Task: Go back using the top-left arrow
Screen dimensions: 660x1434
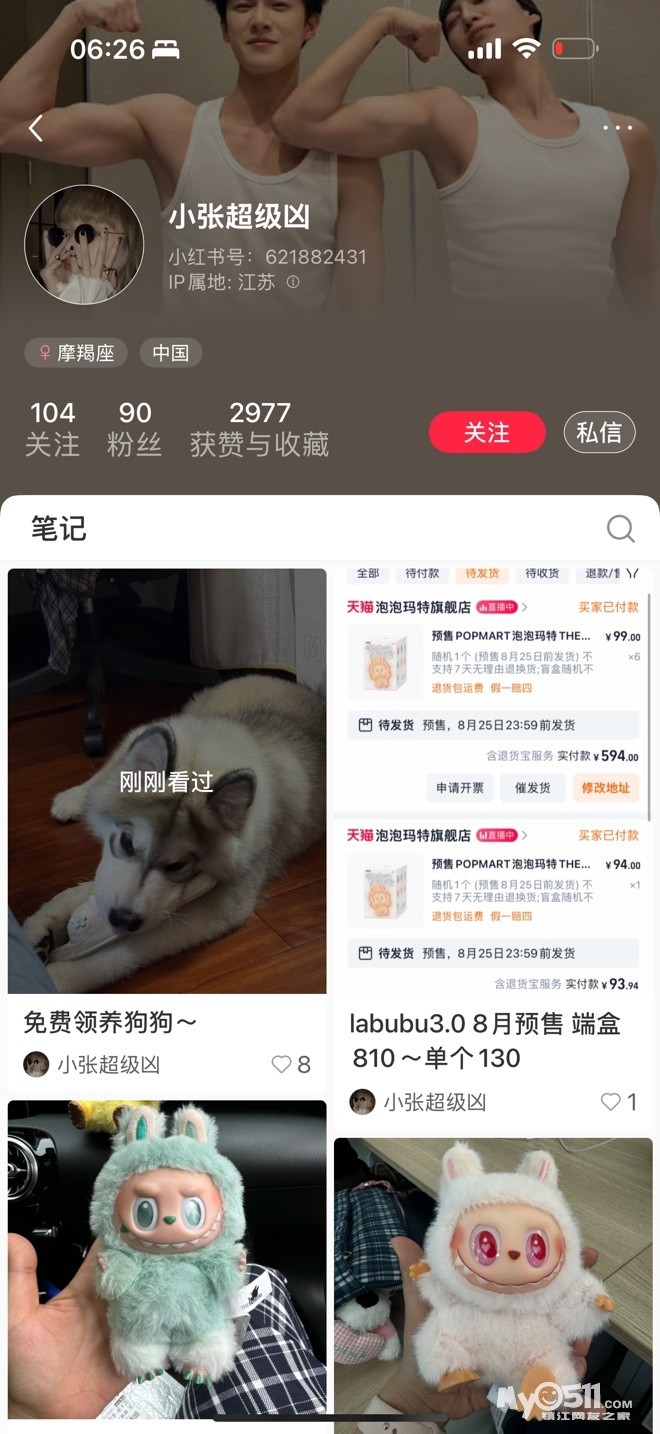Action: coord(36,128)
